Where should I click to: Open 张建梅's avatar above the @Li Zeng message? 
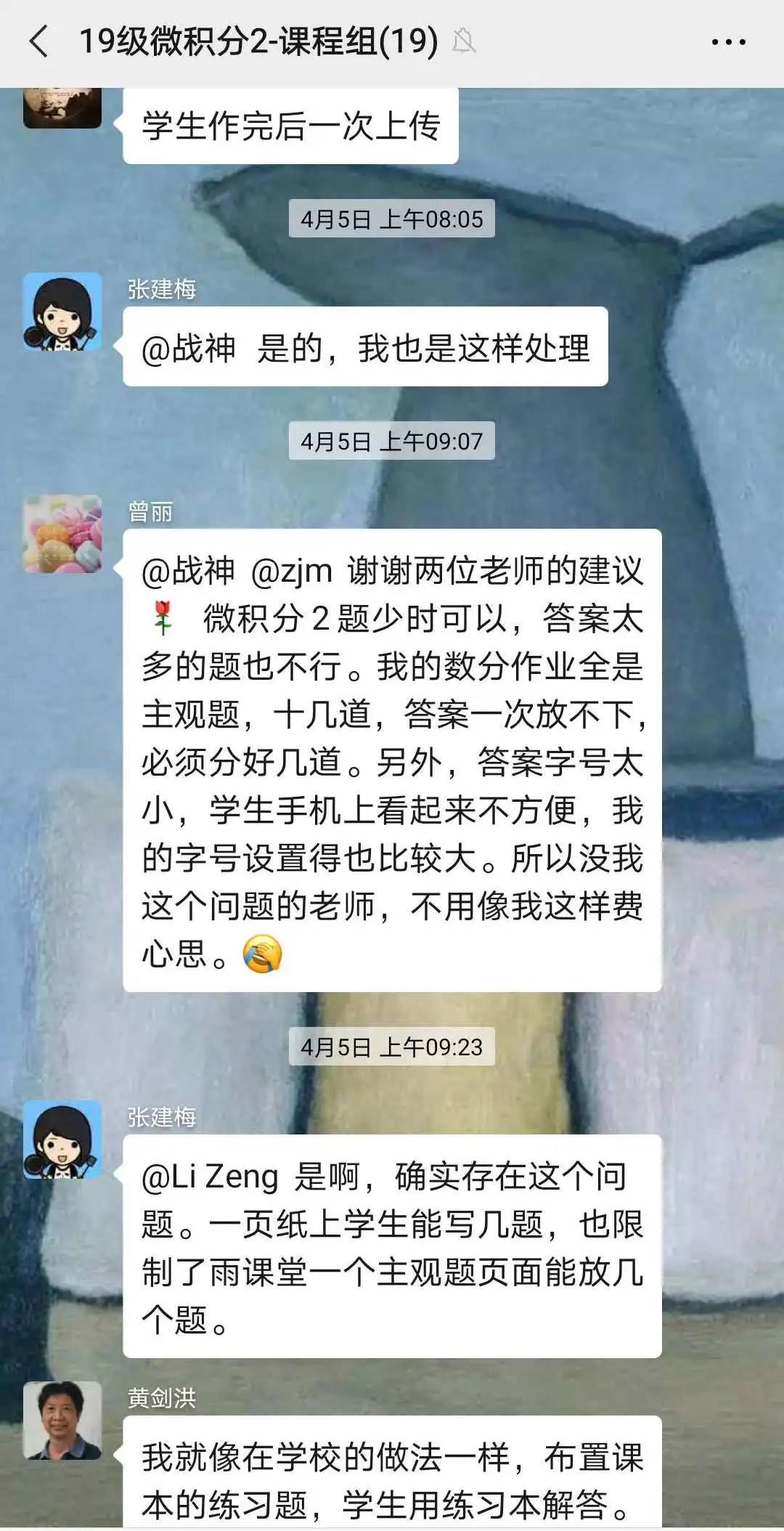click(62, 1139)
